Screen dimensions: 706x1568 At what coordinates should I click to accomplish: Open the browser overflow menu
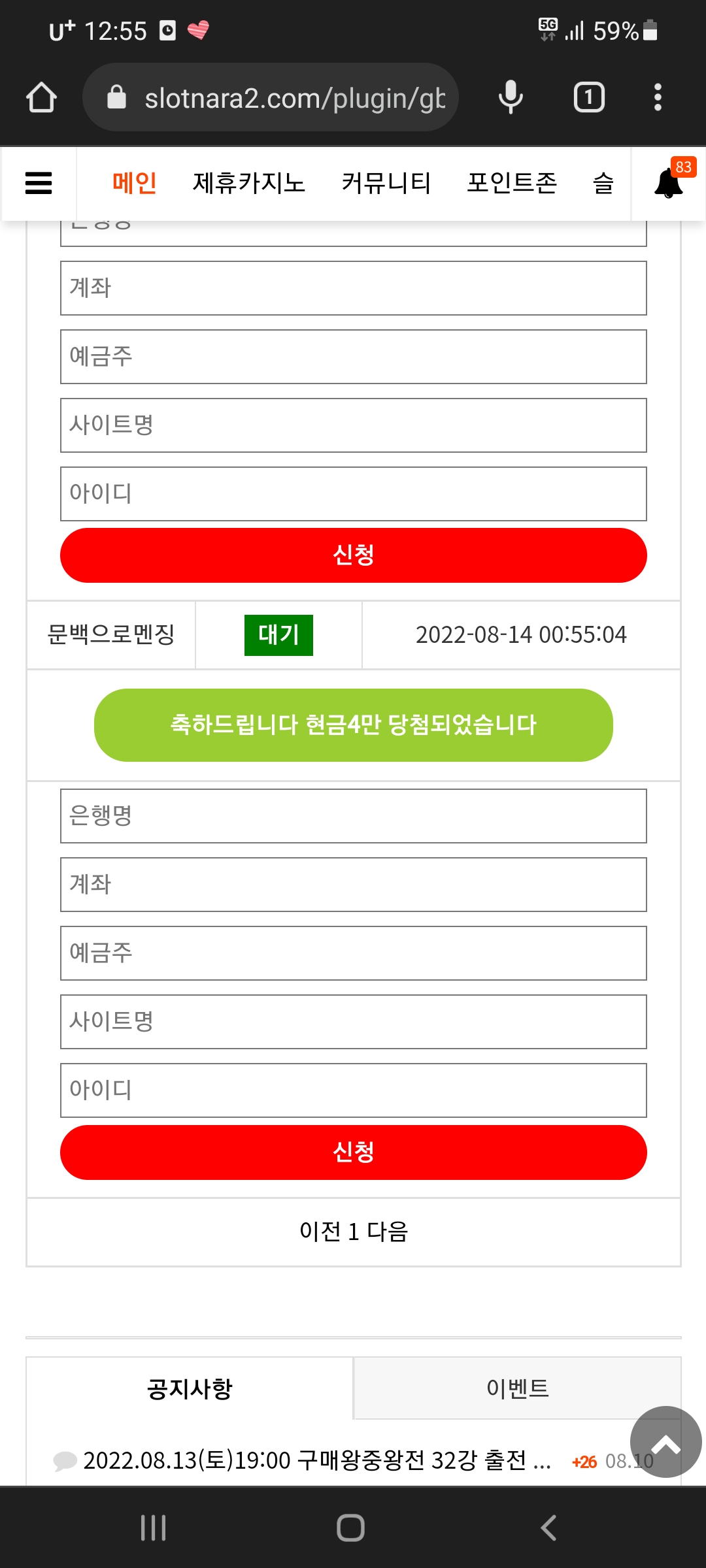click(x=658, y=97)
